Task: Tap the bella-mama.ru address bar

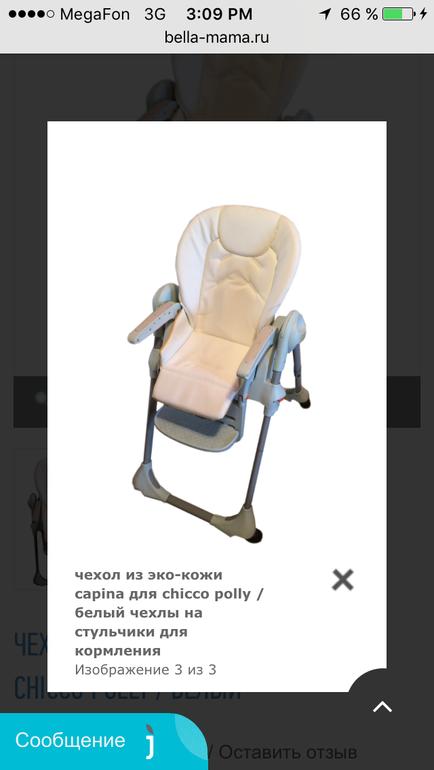Action: click(x=217, y=38)
